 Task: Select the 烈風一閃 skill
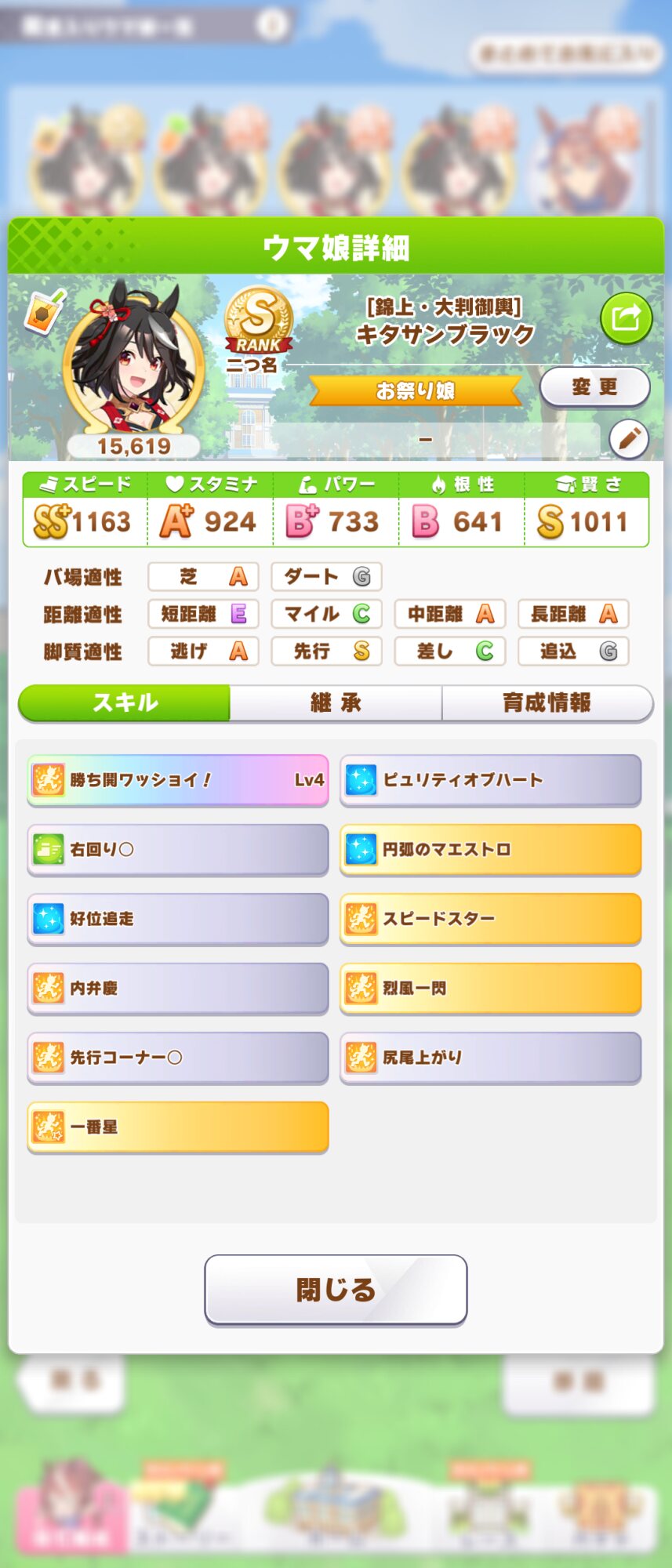(x=491, y=988)
